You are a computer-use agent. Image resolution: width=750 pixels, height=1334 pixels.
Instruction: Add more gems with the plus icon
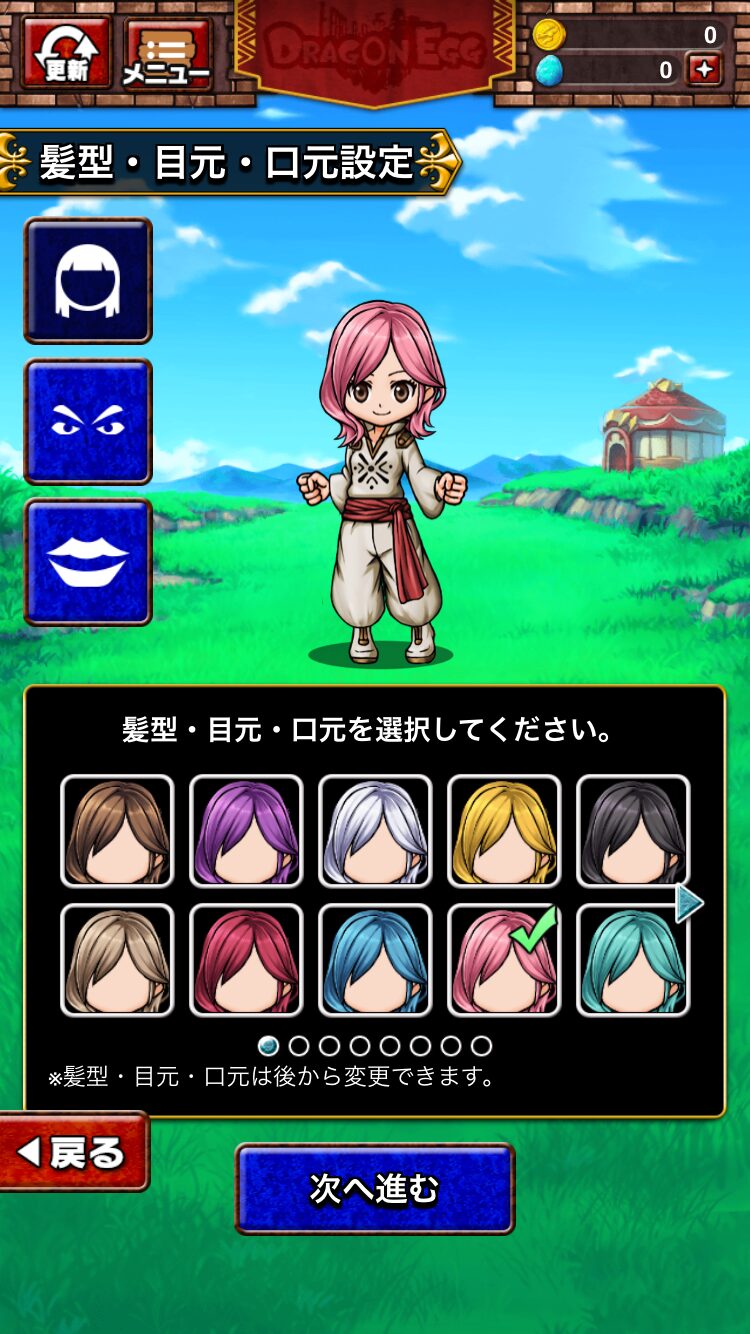point(703,69)
